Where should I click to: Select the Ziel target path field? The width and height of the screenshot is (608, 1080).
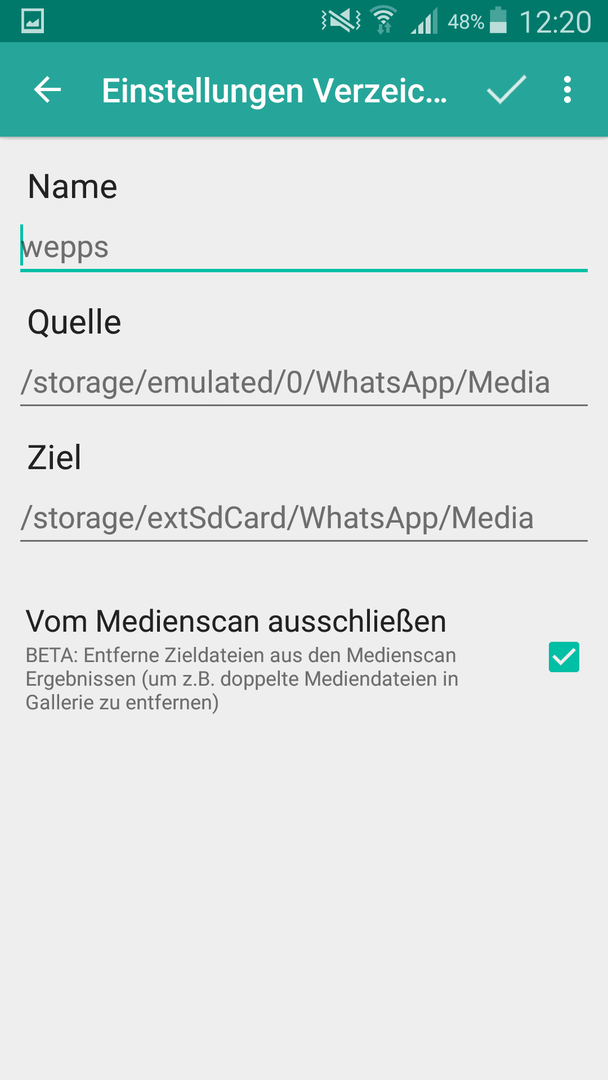click(x=304, y=518)
